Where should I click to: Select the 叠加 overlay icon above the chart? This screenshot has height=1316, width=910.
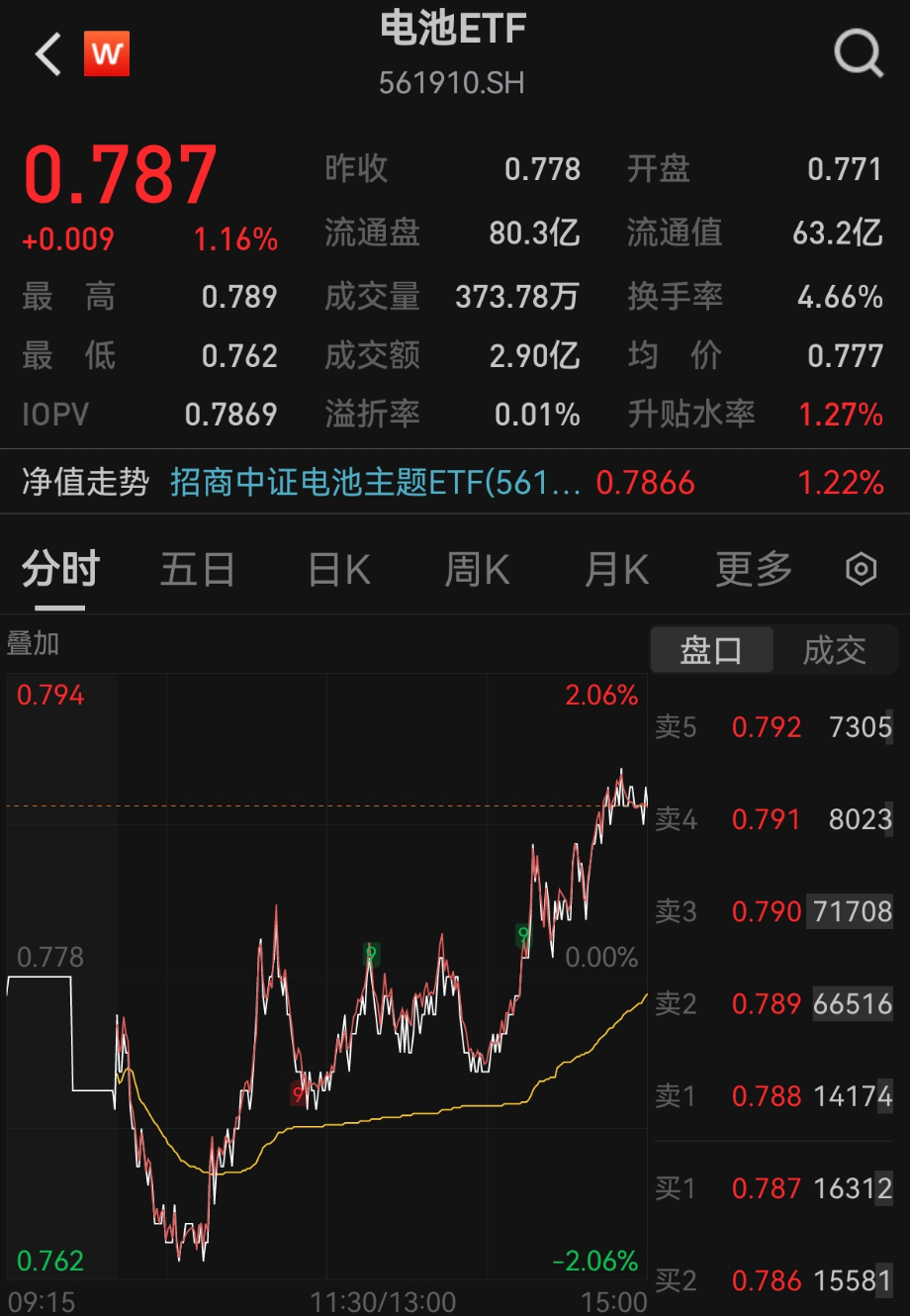[34, 643]
